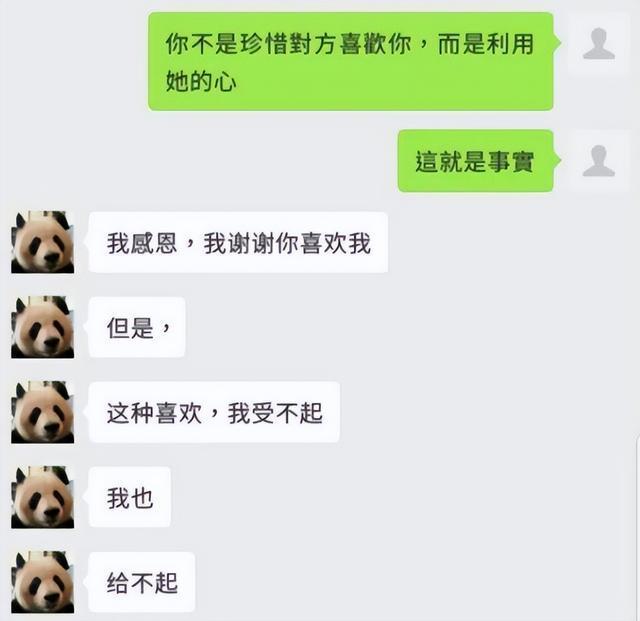Open panda avatar beside 给不起 message
Viewport: 640px width, 621px height.
coord(42,582)
